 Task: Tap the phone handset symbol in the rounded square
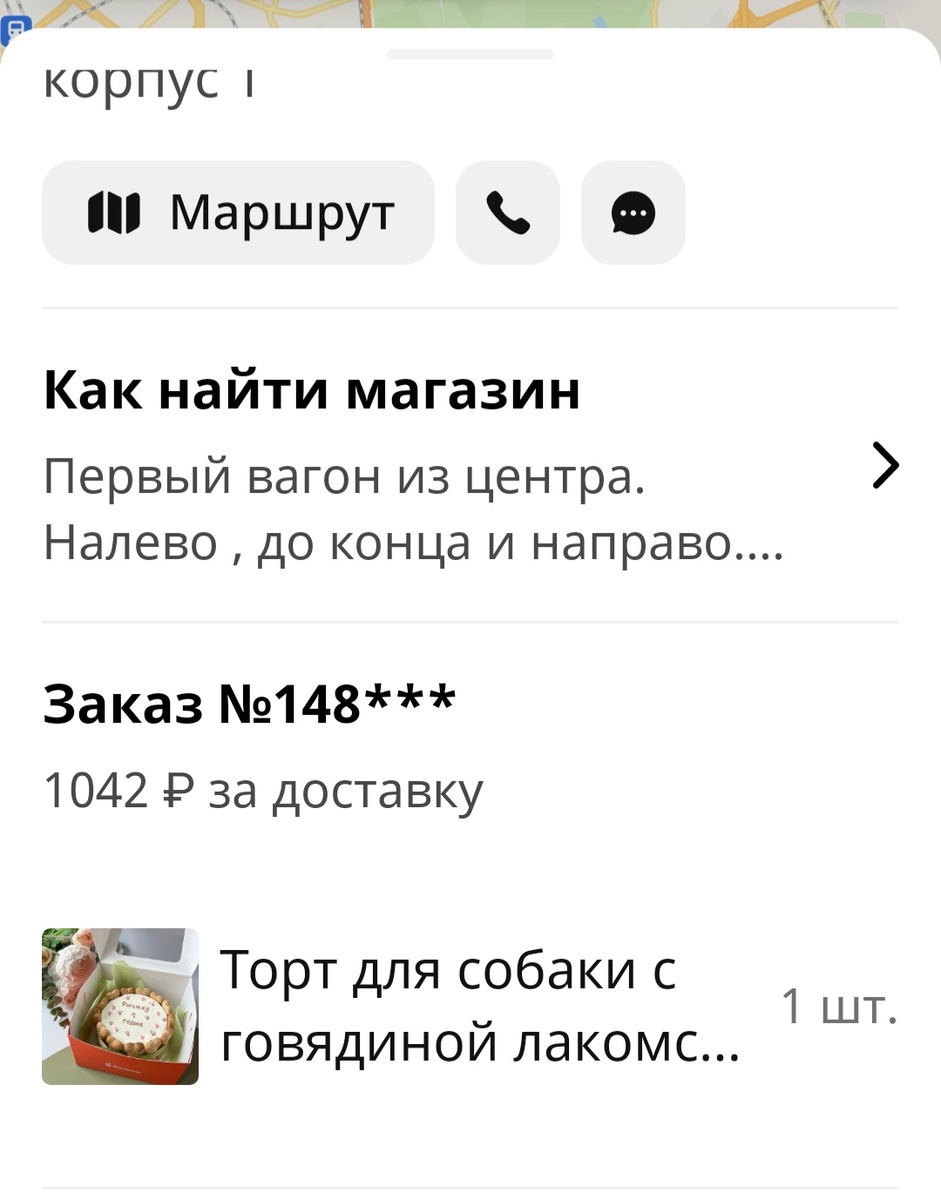coord(507,212)
